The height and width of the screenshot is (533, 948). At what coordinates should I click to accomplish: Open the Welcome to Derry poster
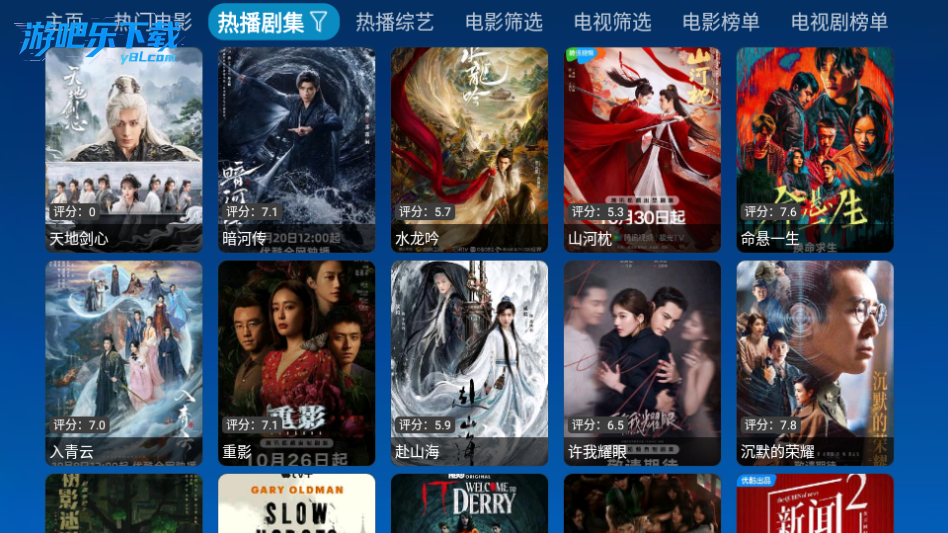point(469,504)
